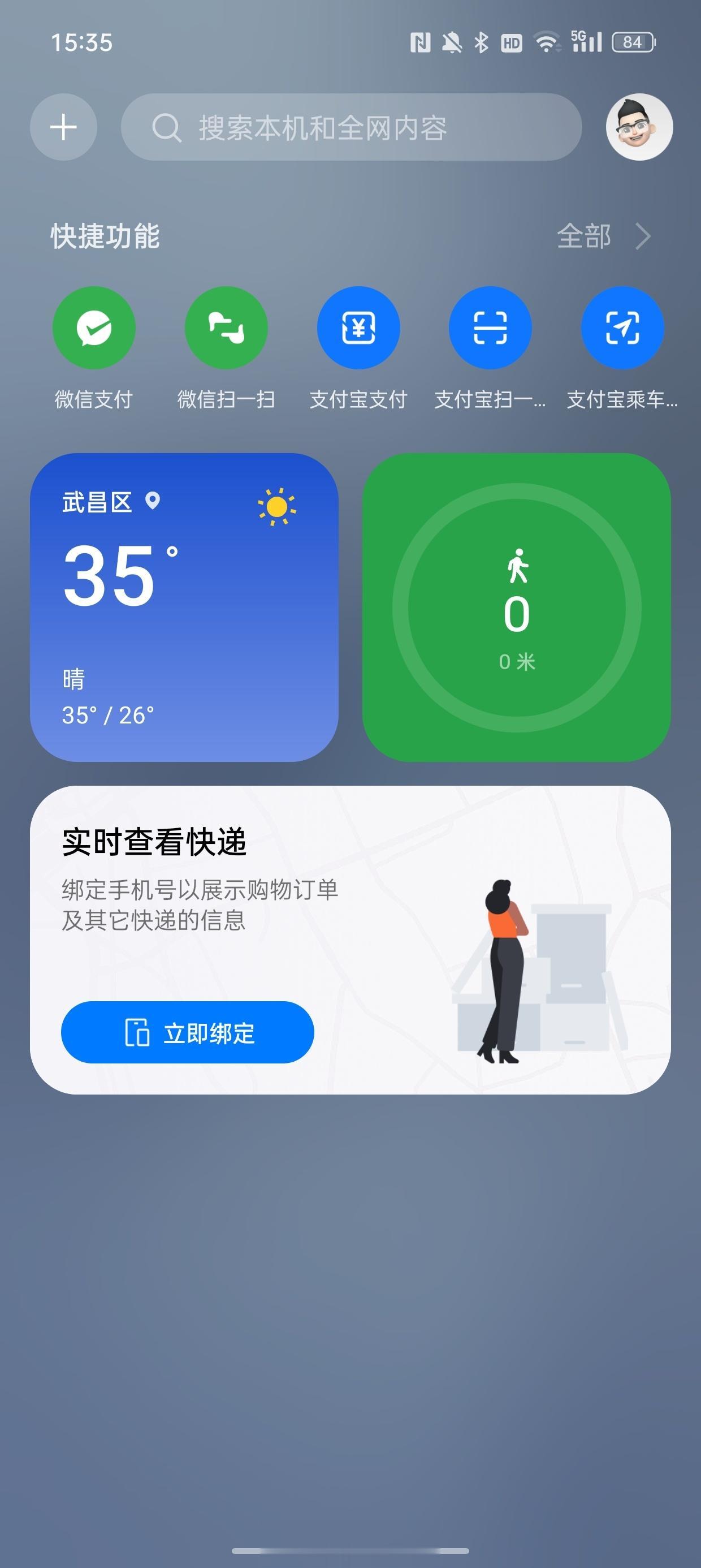Image resolution: width=701 pixels, height=1568 pixels.
Task: Tap the location pin next to 武昌区
Action: pyautogui.click(x=151, y=502)
